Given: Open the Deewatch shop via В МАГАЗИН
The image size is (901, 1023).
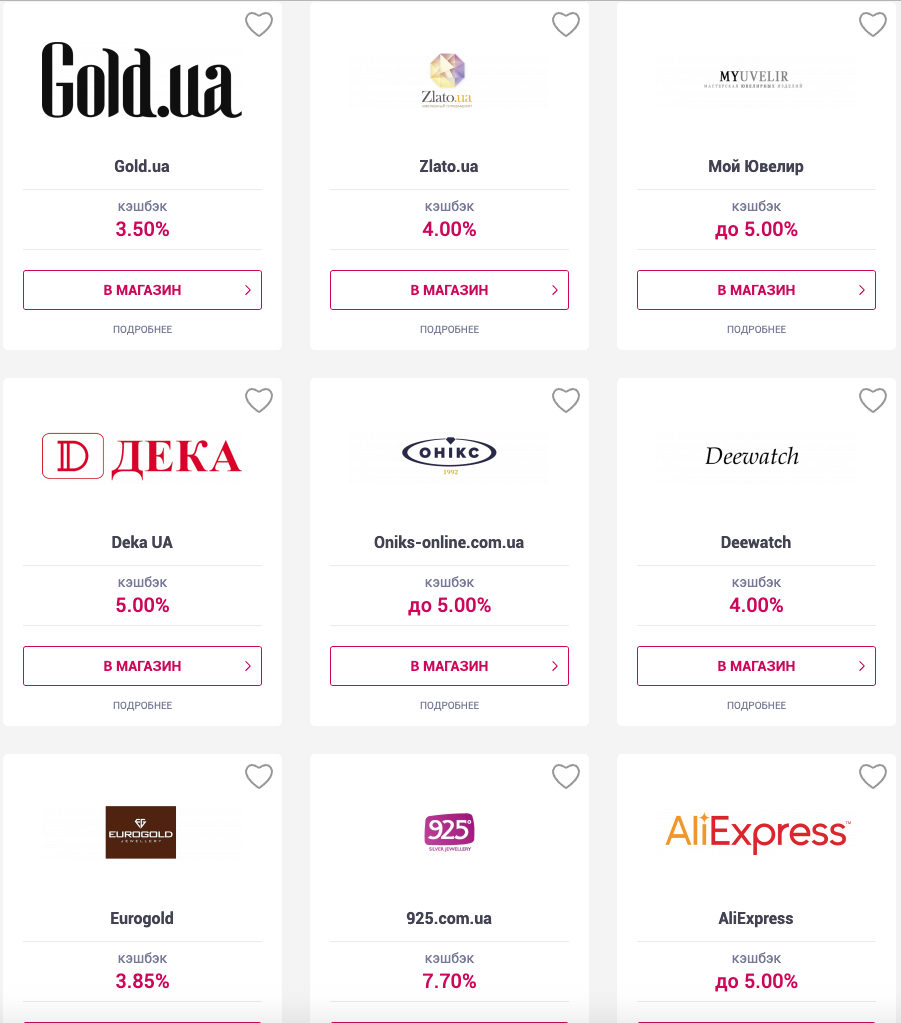Looking at the screenshot, I should [756, 666].
